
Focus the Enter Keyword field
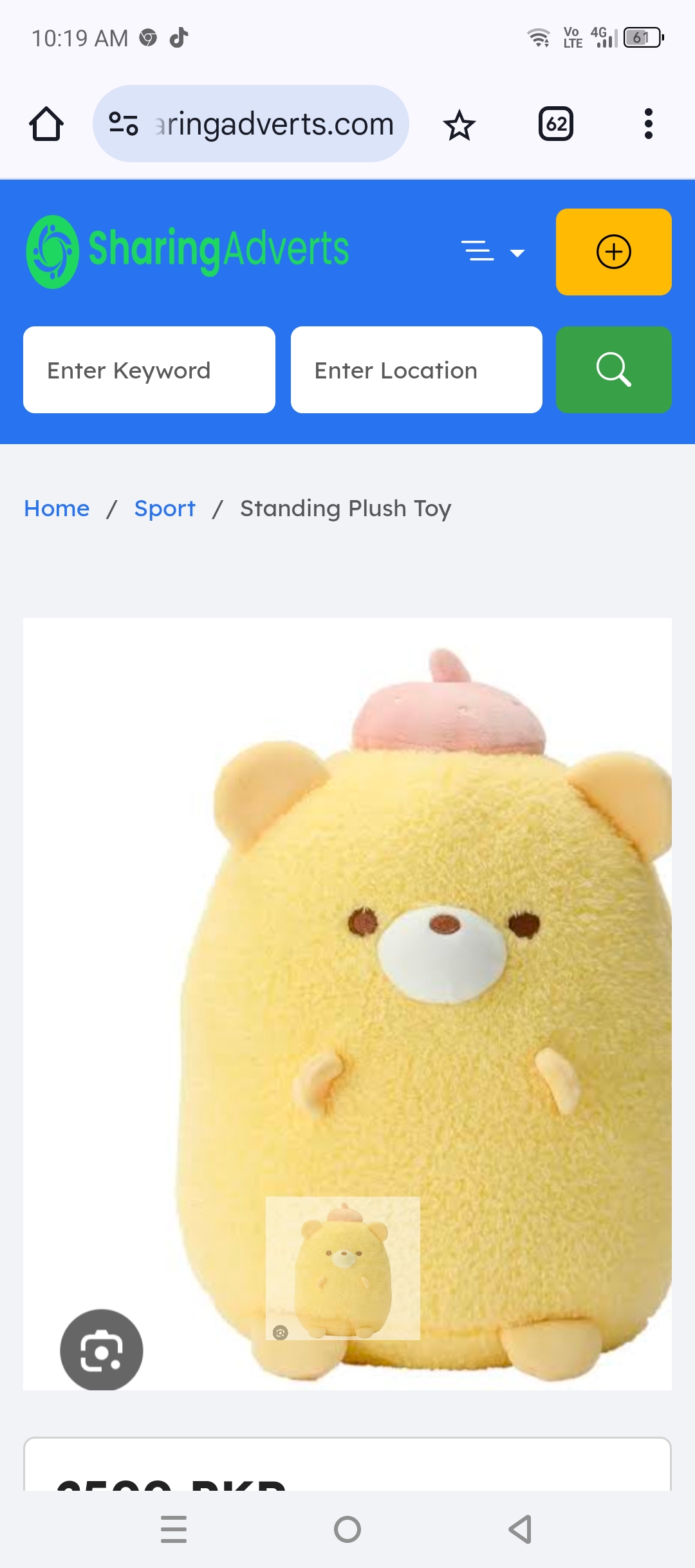coord(149,370)
